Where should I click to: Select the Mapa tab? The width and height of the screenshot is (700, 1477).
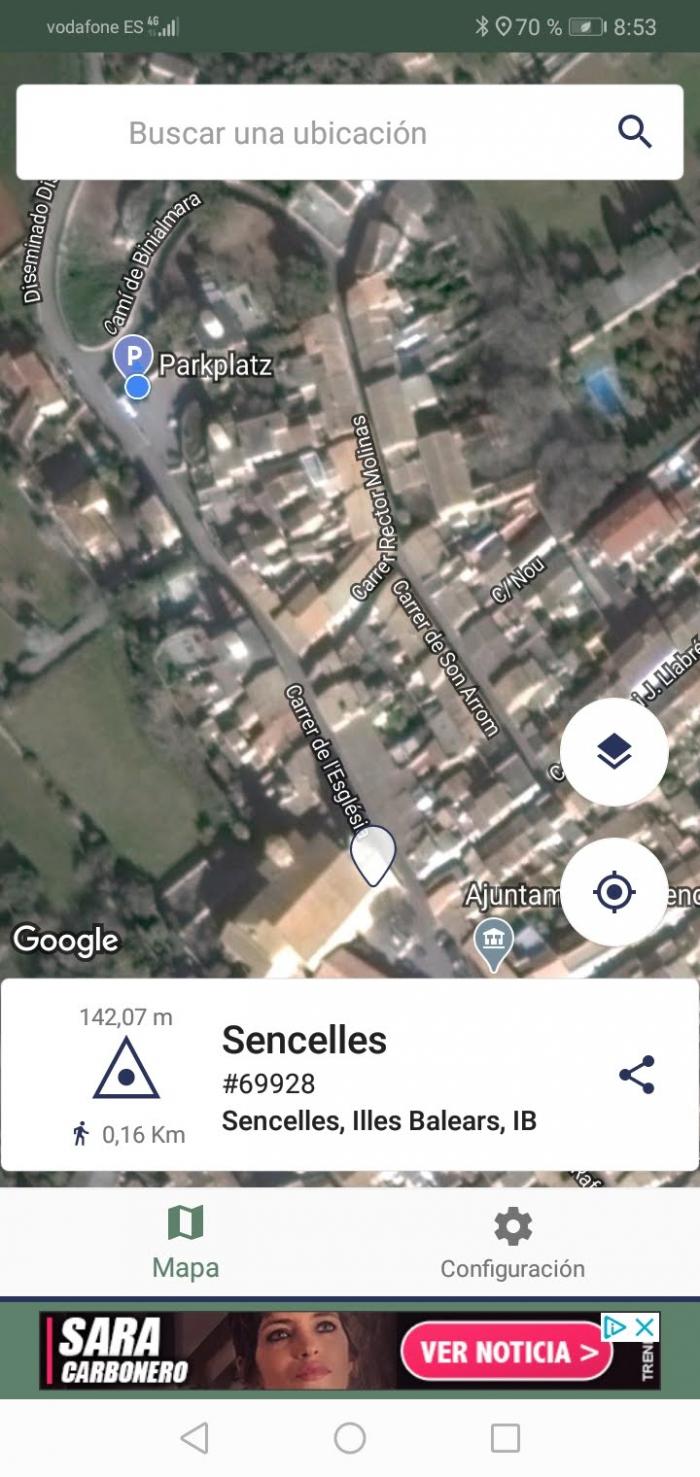(x=186, y=1244)
